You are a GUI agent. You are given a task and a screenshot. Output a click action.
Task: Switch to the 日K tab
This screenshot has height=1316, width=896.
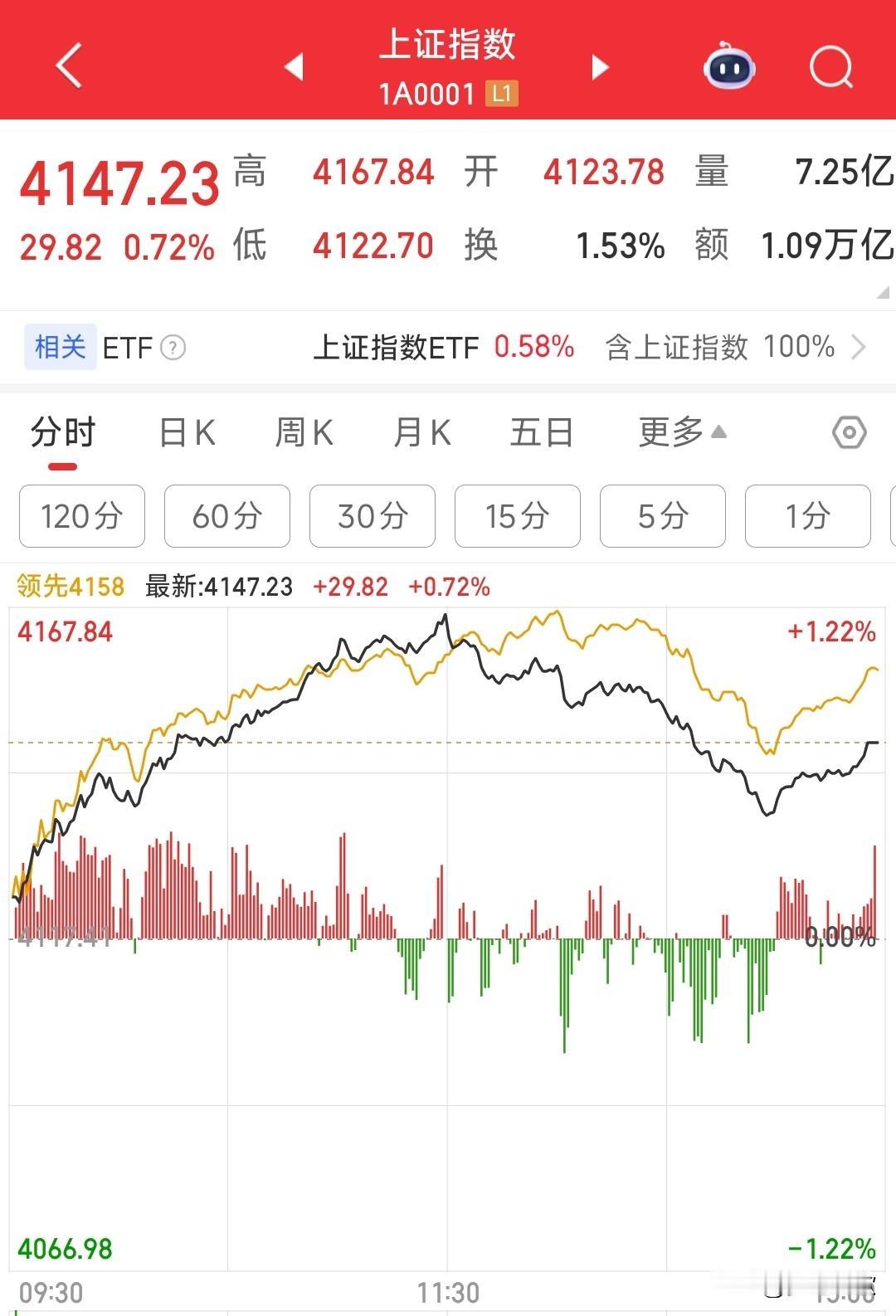click(x=187, y=431)
